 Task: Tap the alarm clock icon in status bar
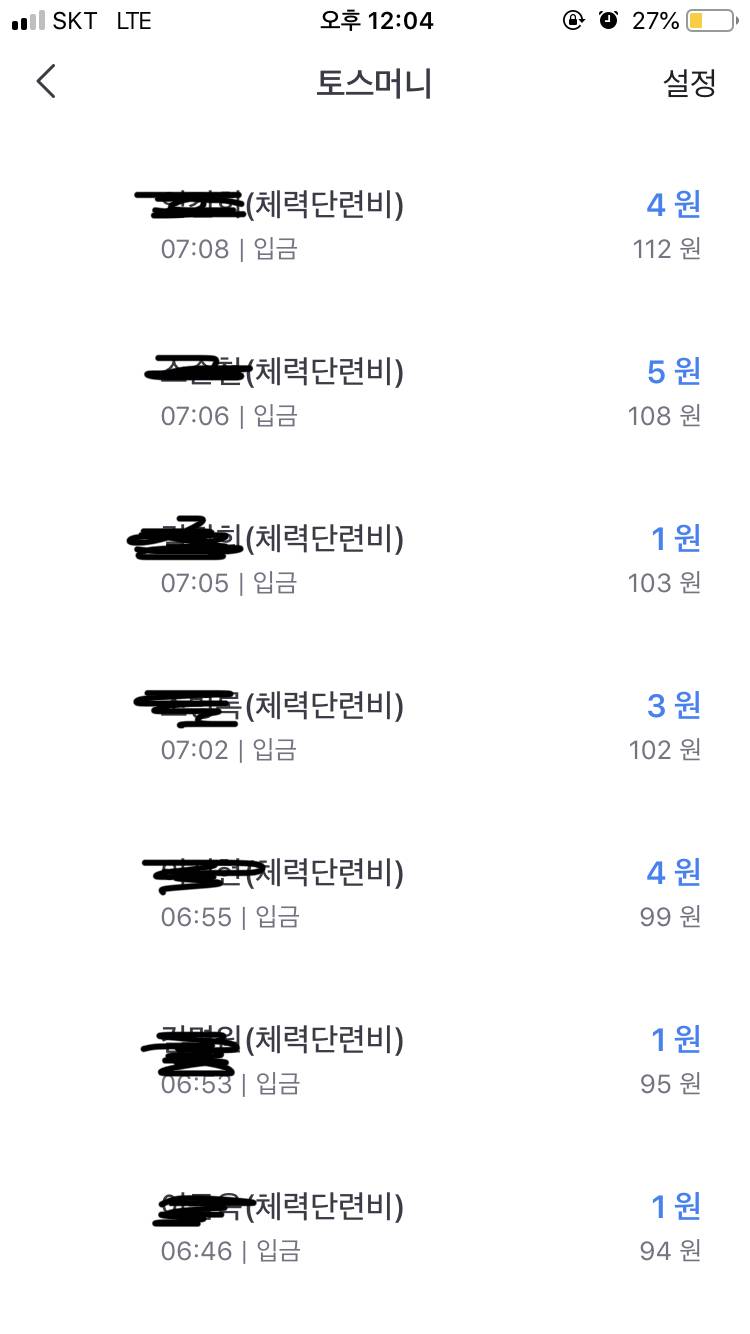[608, 19]
